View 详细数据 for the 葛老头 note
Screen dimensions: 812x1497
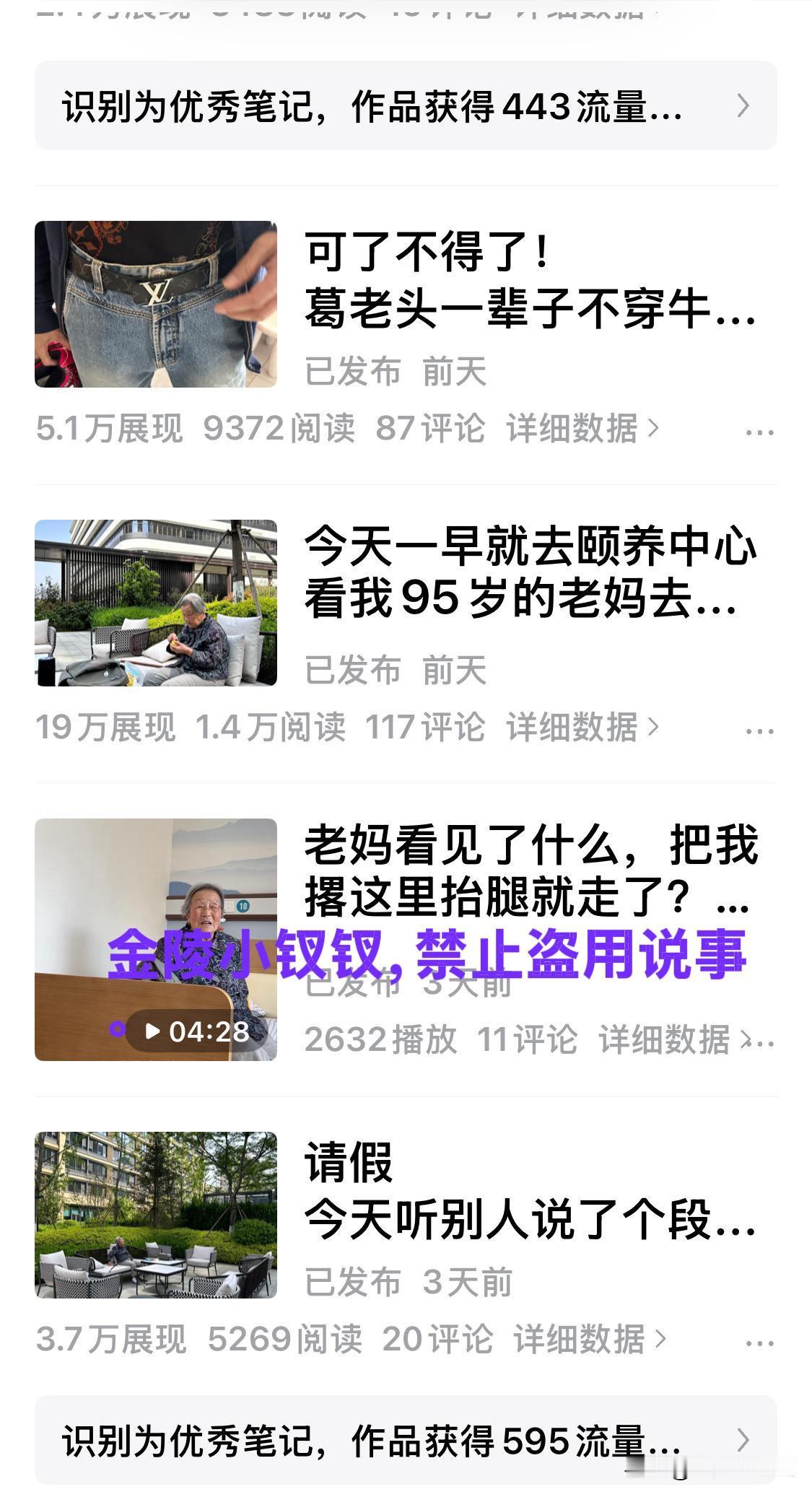click(x=582, y=428)
